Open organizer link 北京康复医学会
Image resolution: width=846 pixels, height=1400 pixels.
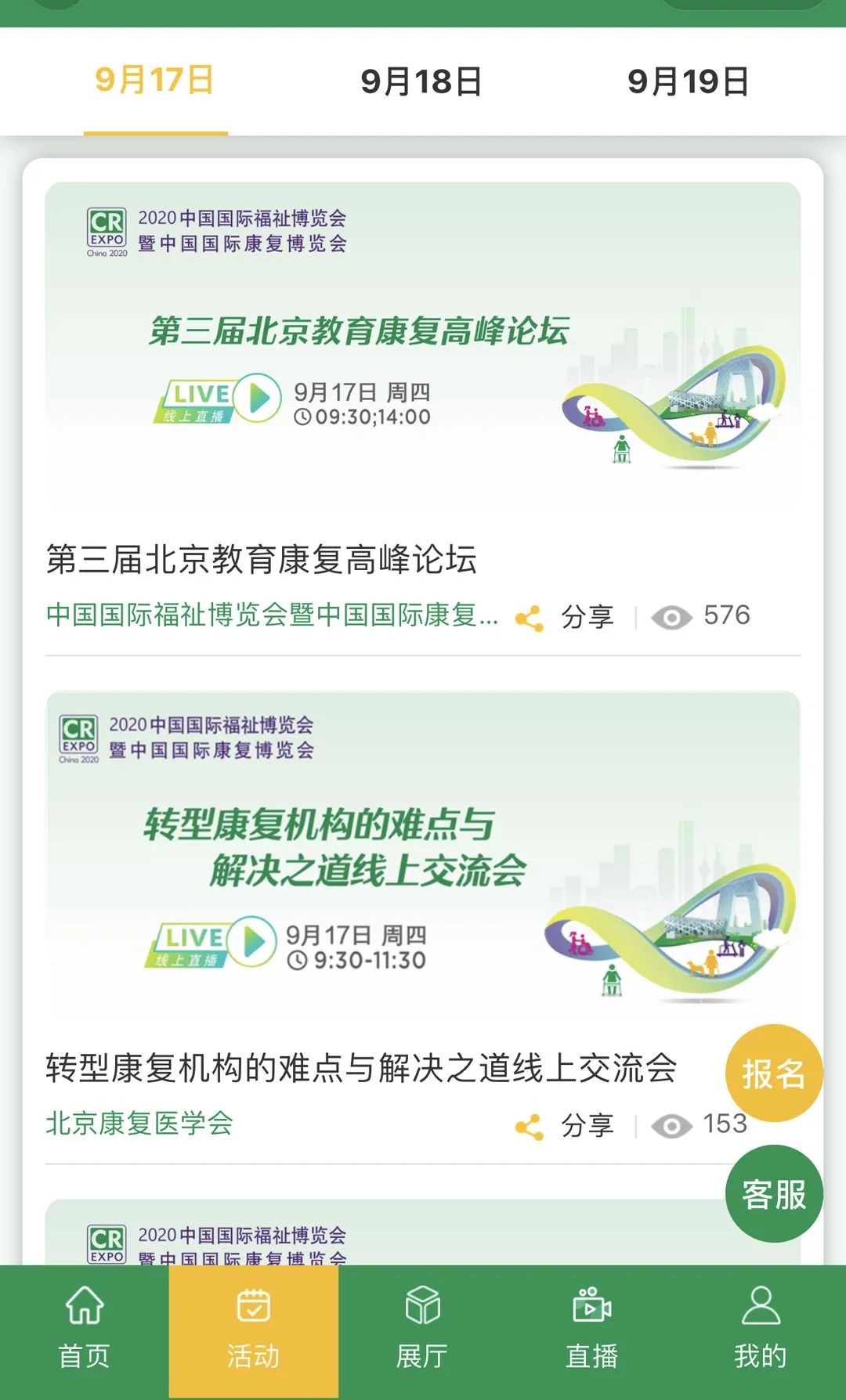click(x=139, y=1124)
